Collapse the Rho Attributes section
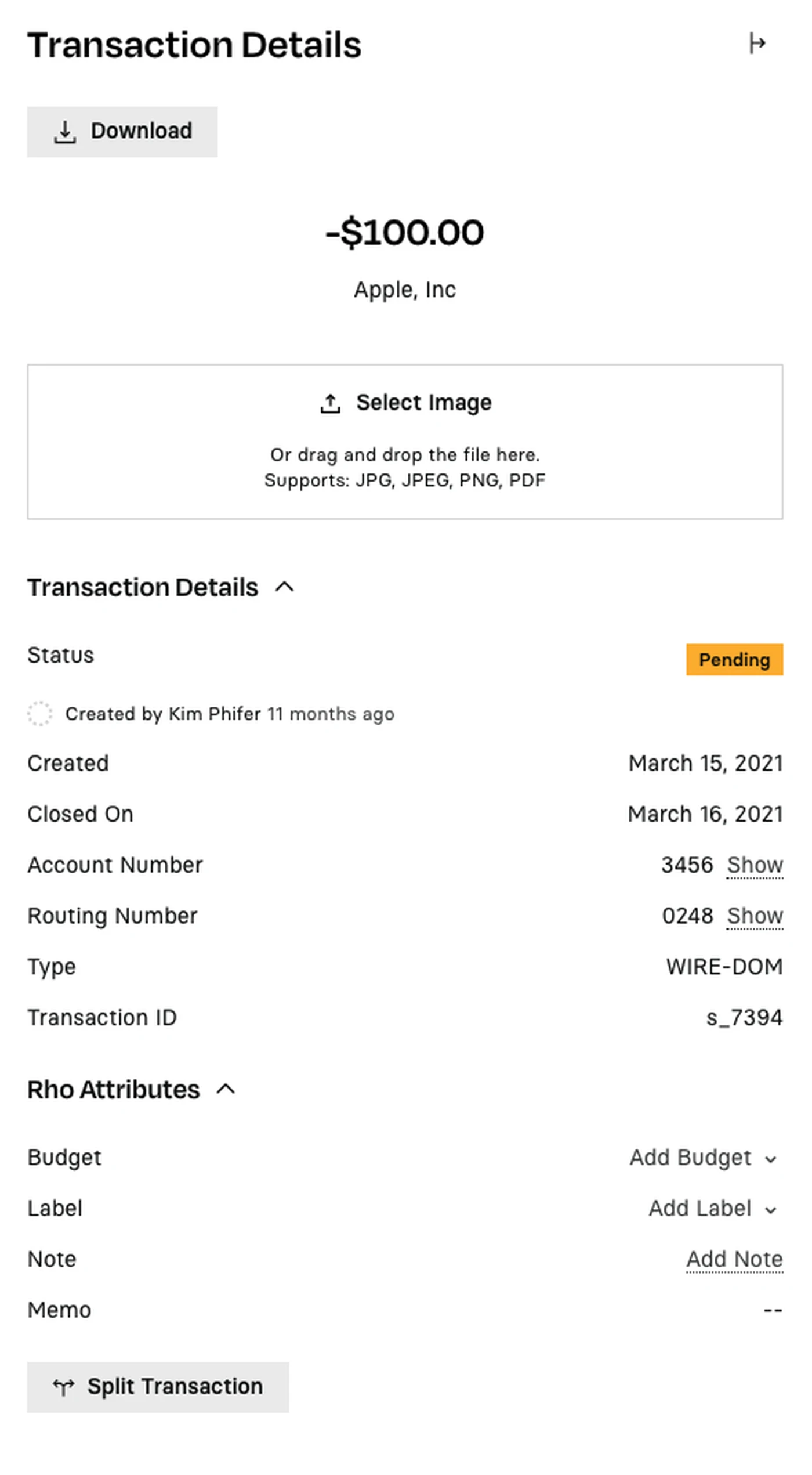812x1475 pixels. coord(226,1090)
